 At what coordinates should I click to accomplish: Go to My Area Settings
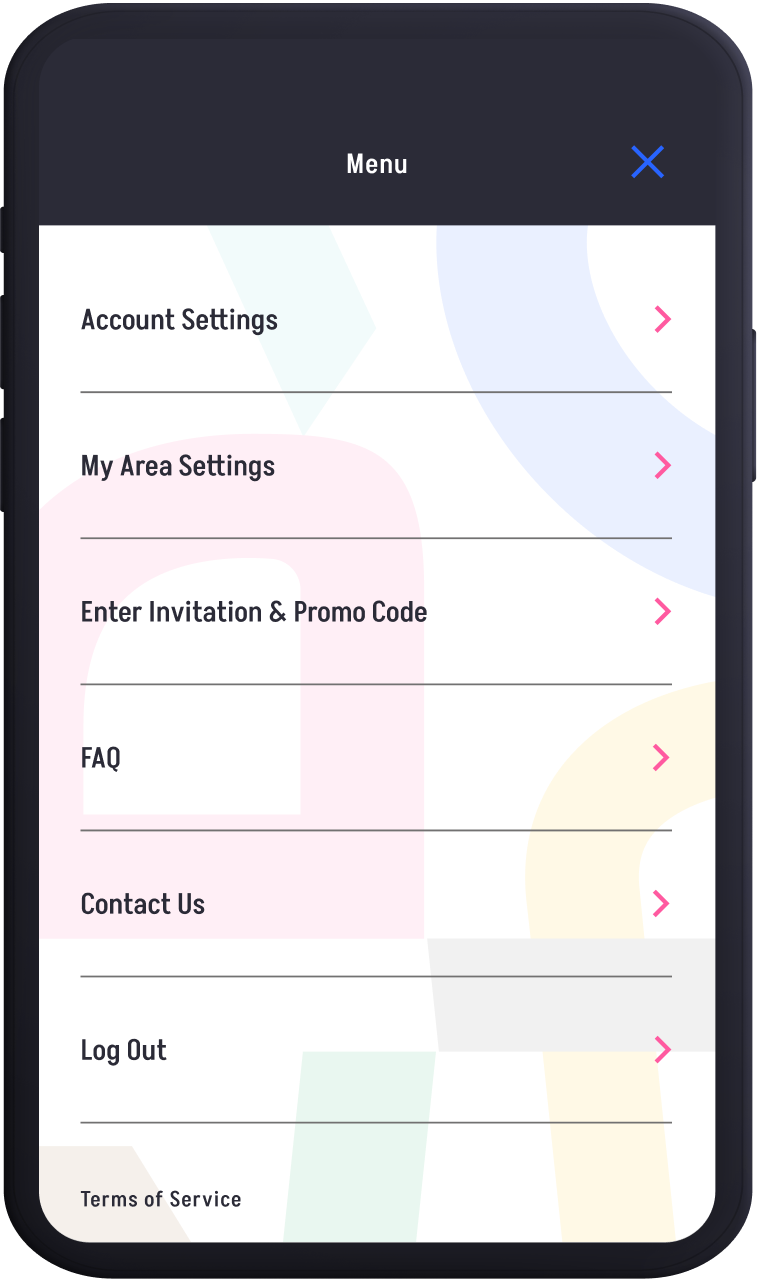click(x=178, y=466)
